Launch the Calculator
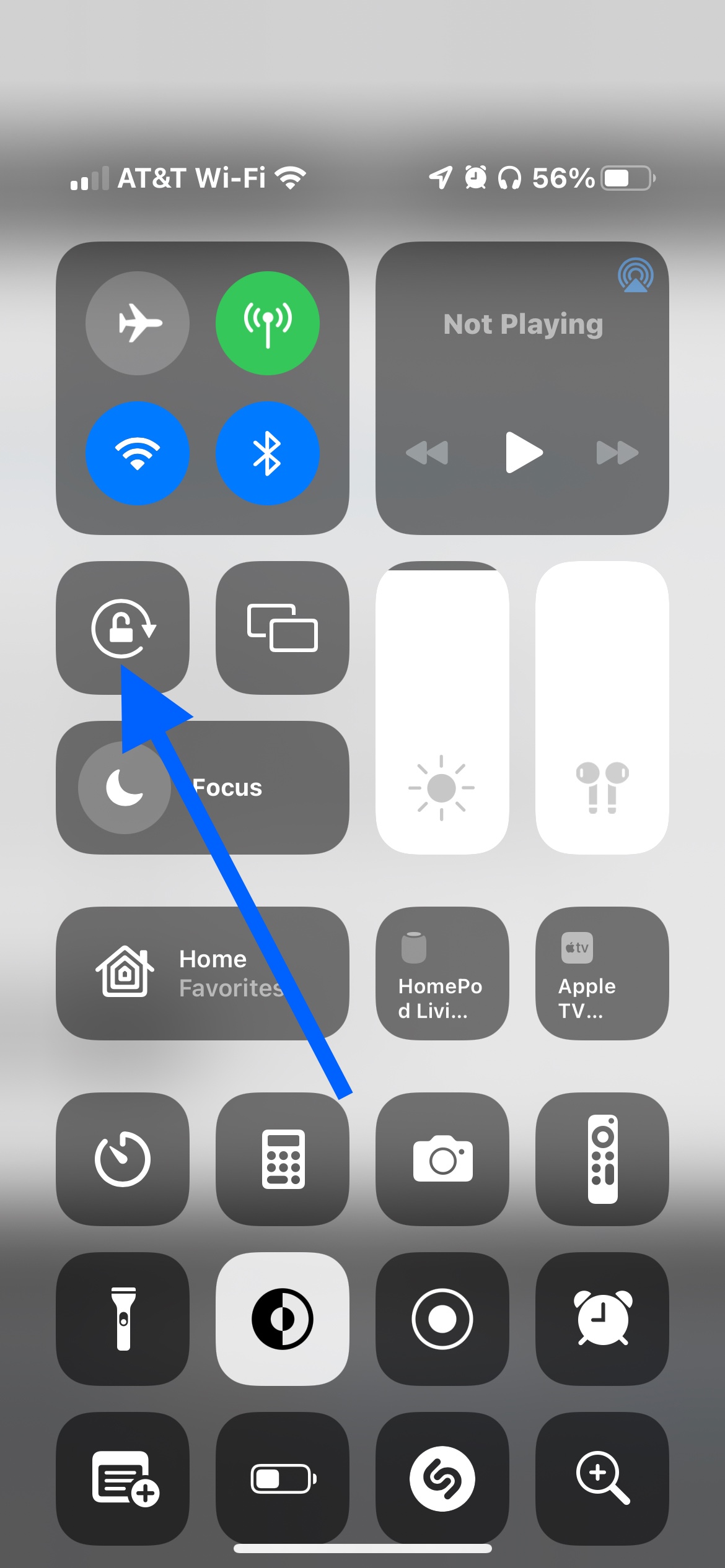Image resolution: width=725 pixels, height=1568 pixels. (x=283, y=1159)
